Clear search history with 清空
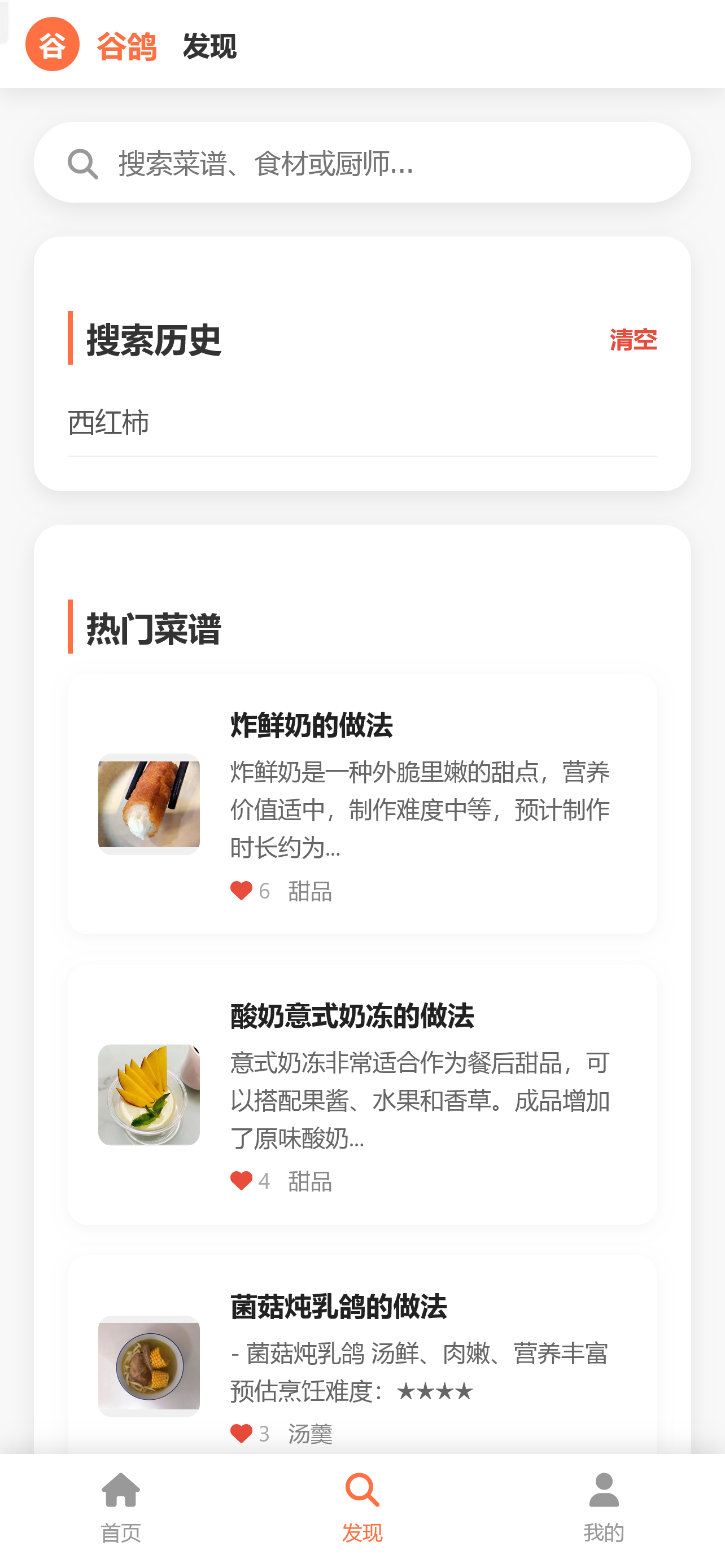Image resolution: width=725 pixels, height=1568 pixels. coord(633,339)
